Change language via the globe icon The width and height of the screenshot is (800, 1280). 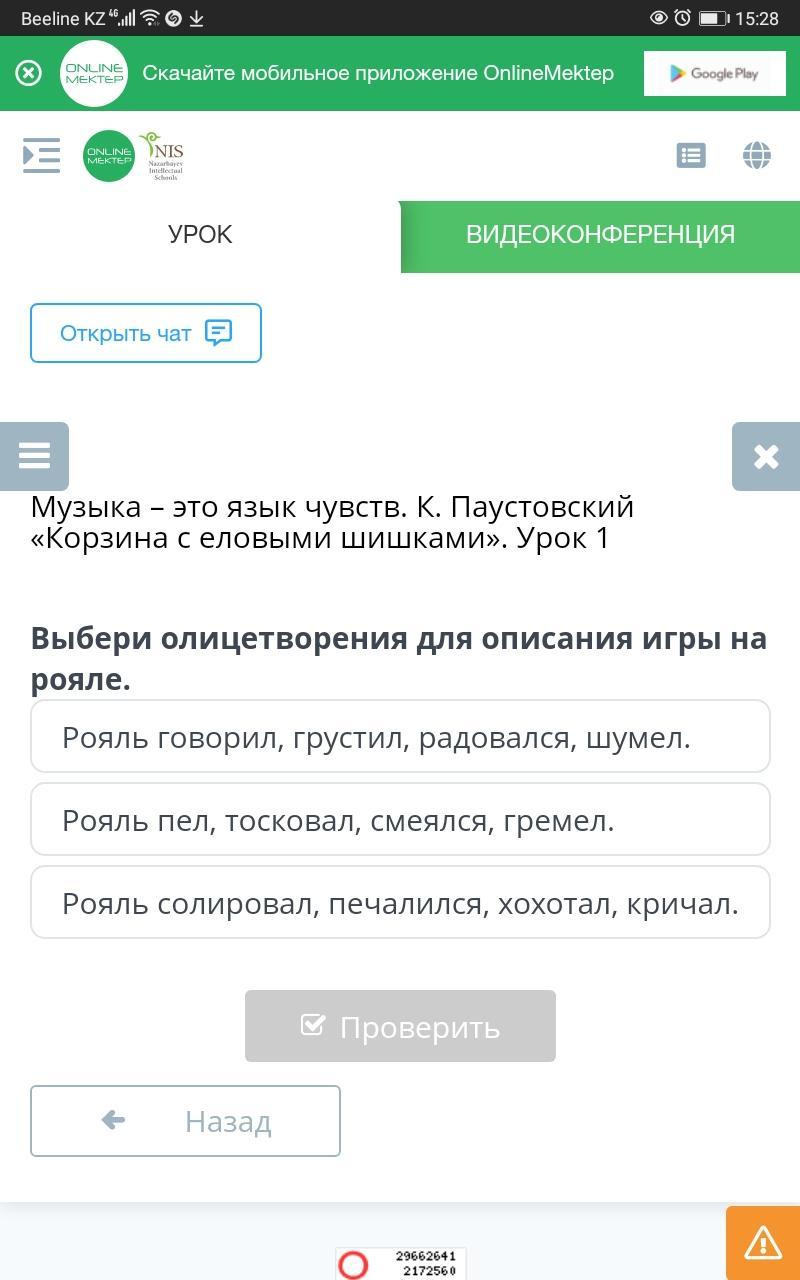[x=757, y=155]
